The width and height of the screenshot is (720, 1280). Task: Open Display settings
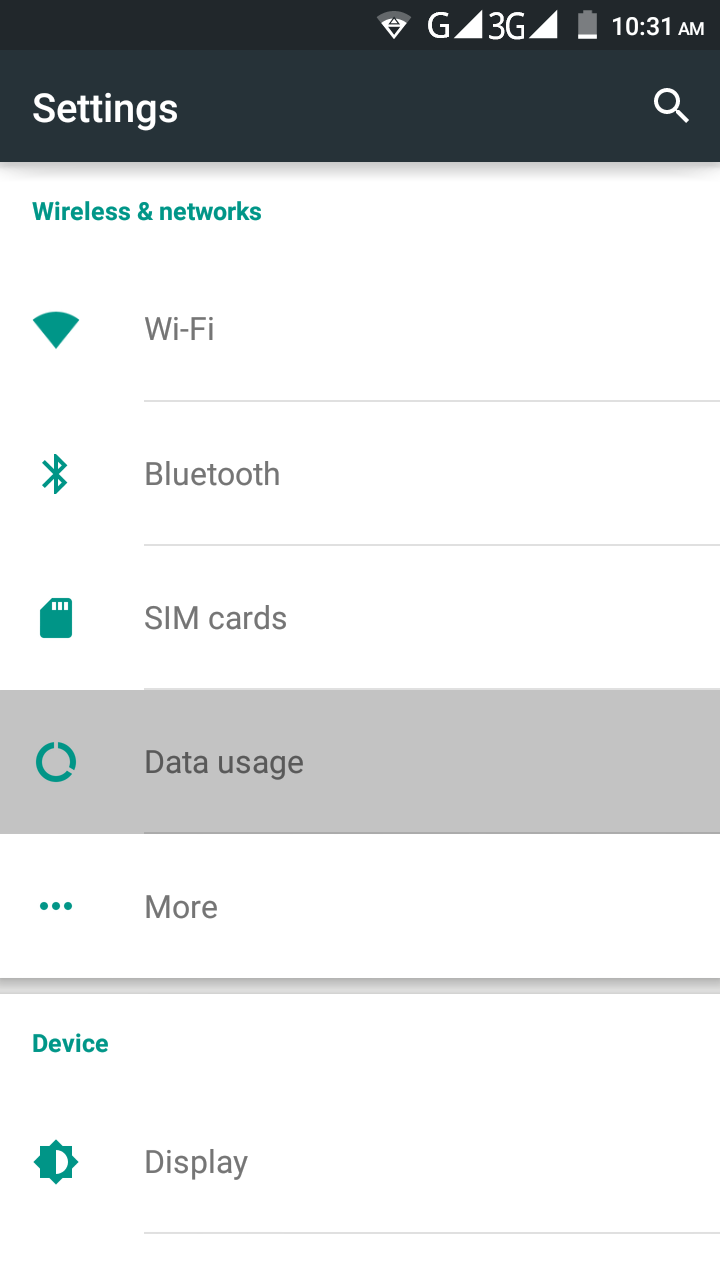(x=360, y=1162)
